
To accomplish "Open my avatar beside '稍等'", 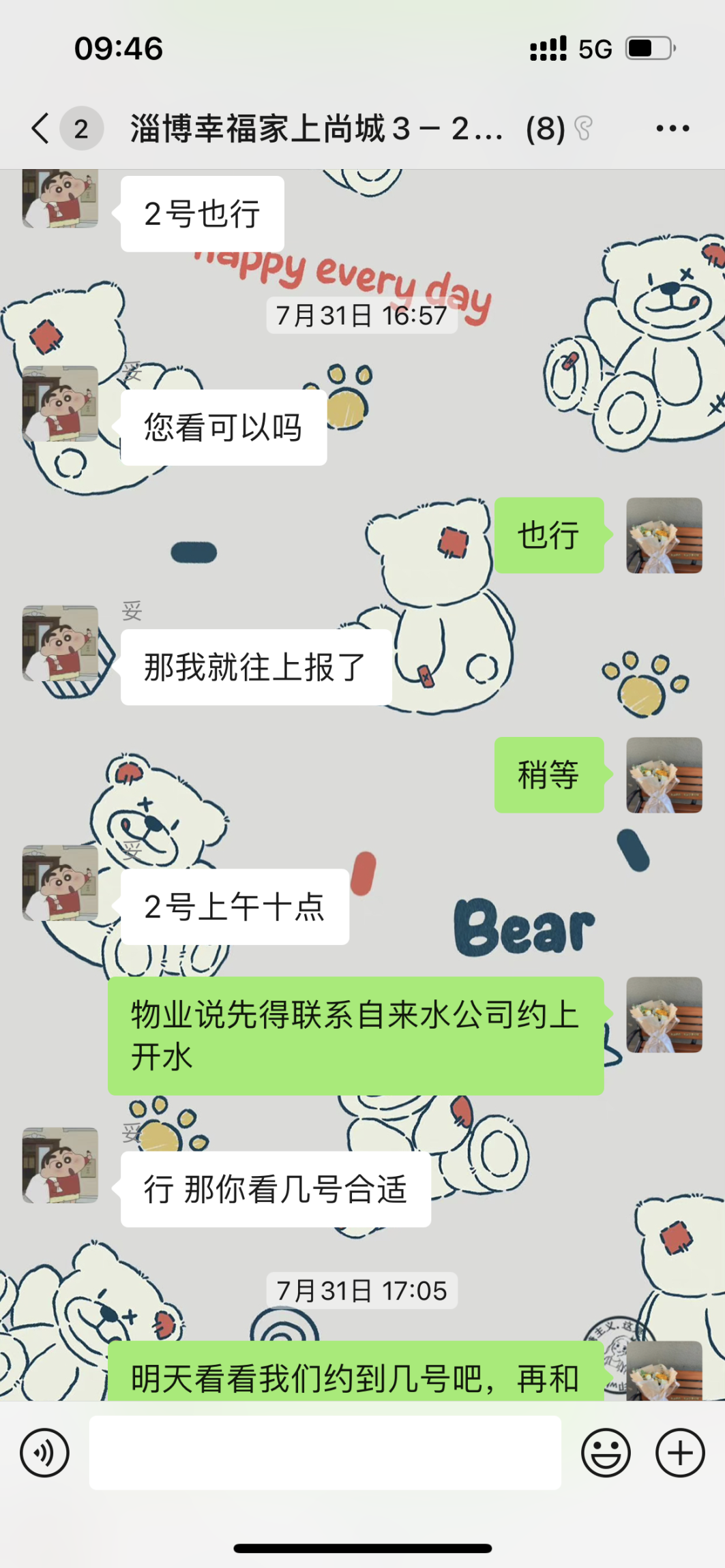I will tap(664, 775).
